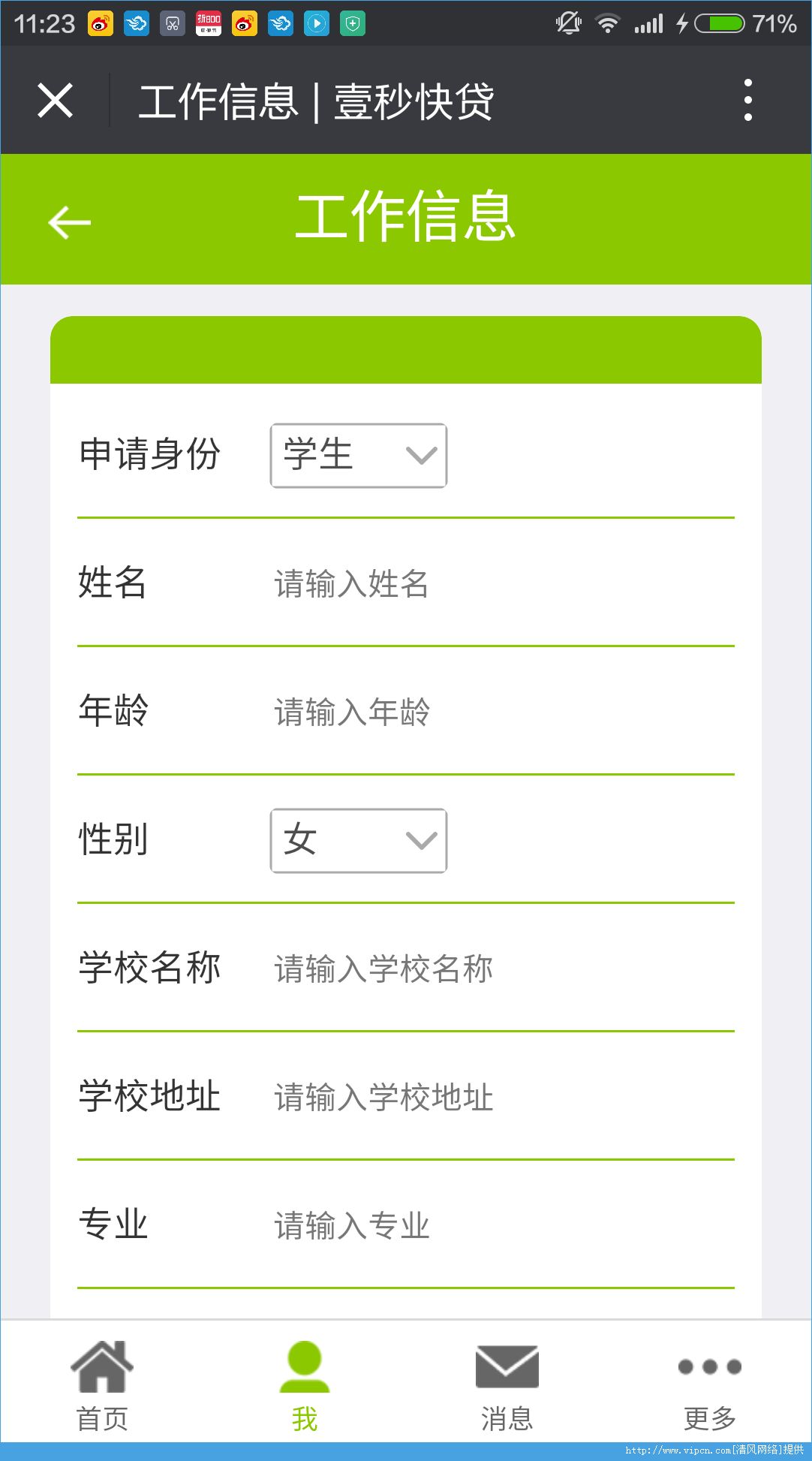The image size is (812, 1461).
Task: Close the 工作信息 web page
Action: (x=56, y=101)
